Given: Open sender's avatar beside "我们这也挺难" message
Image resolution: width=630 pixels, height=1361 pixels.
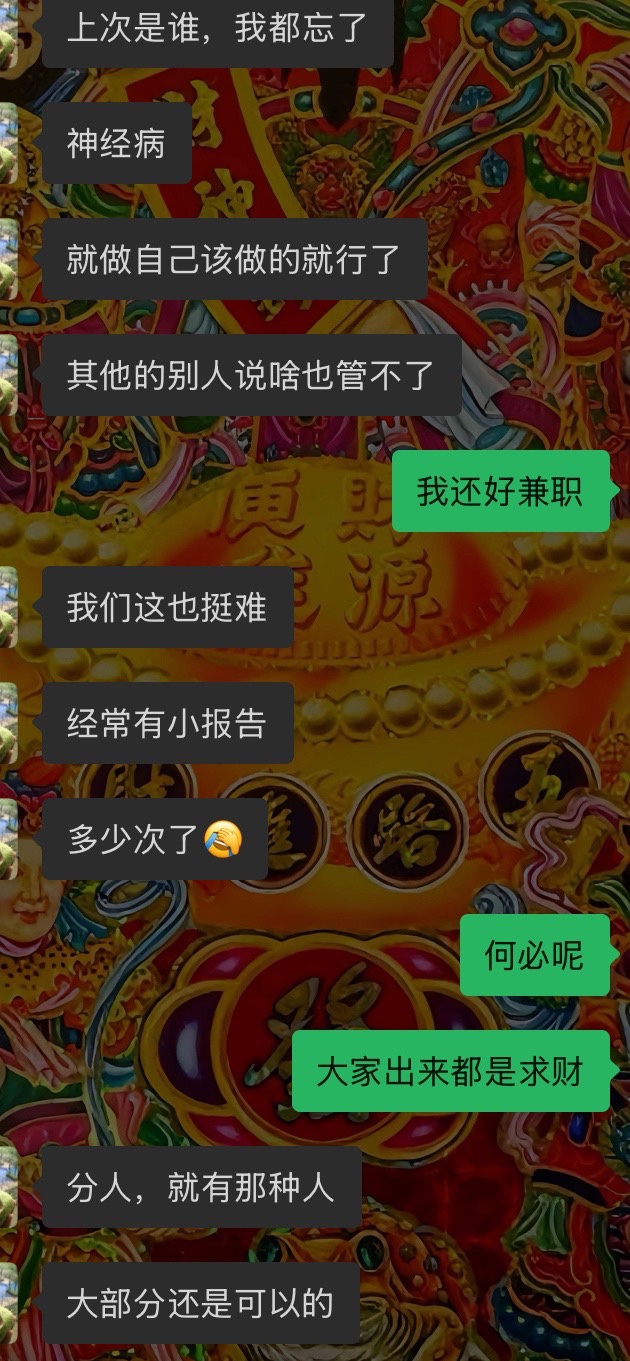Looking at the screenshot, I should point(8,607).
